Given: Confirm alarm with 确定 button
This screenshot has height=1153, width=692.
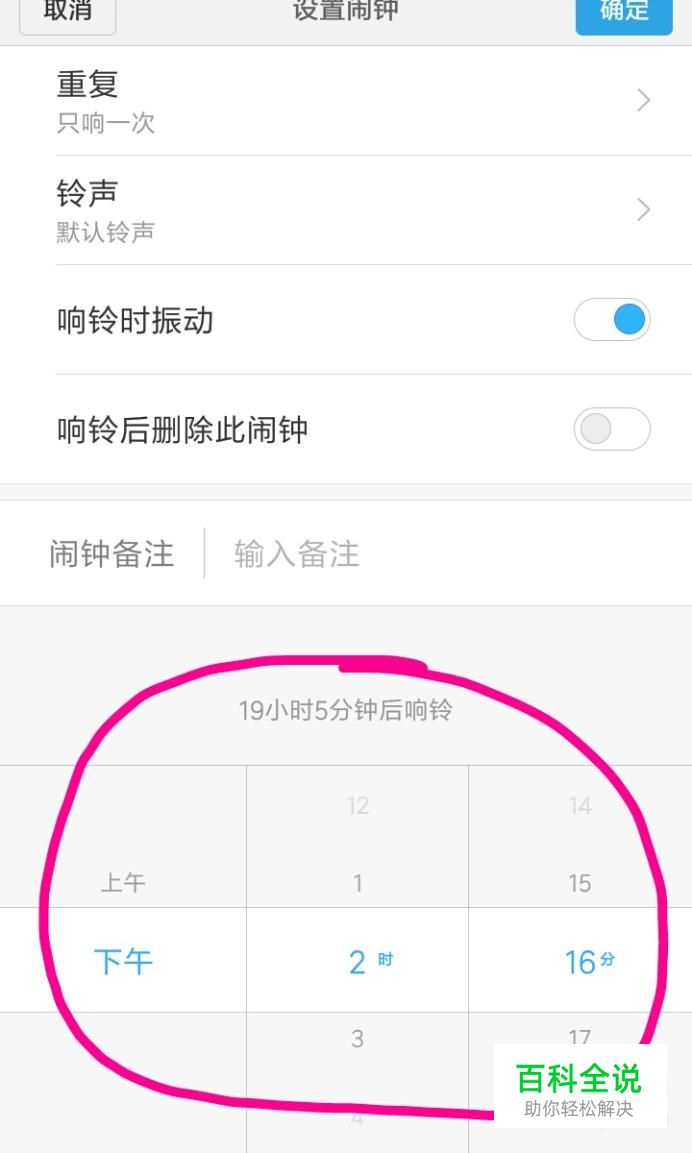Looking at the screenshot, I should (x=624, y=13).
